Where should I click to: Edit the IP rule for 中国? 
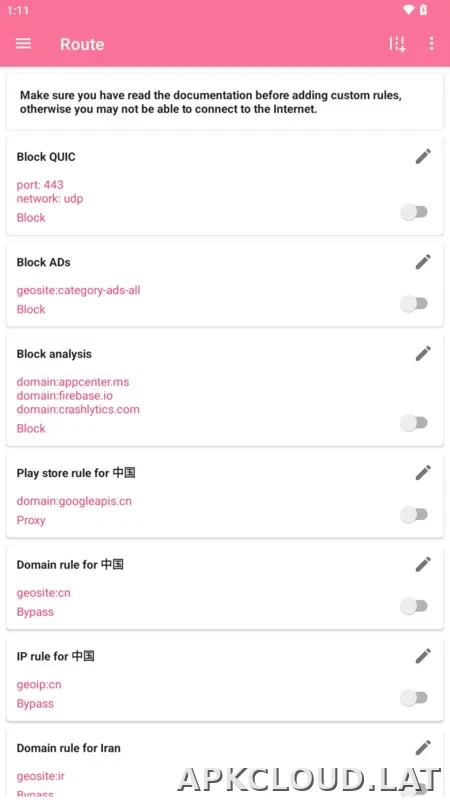tap(423, 656)
